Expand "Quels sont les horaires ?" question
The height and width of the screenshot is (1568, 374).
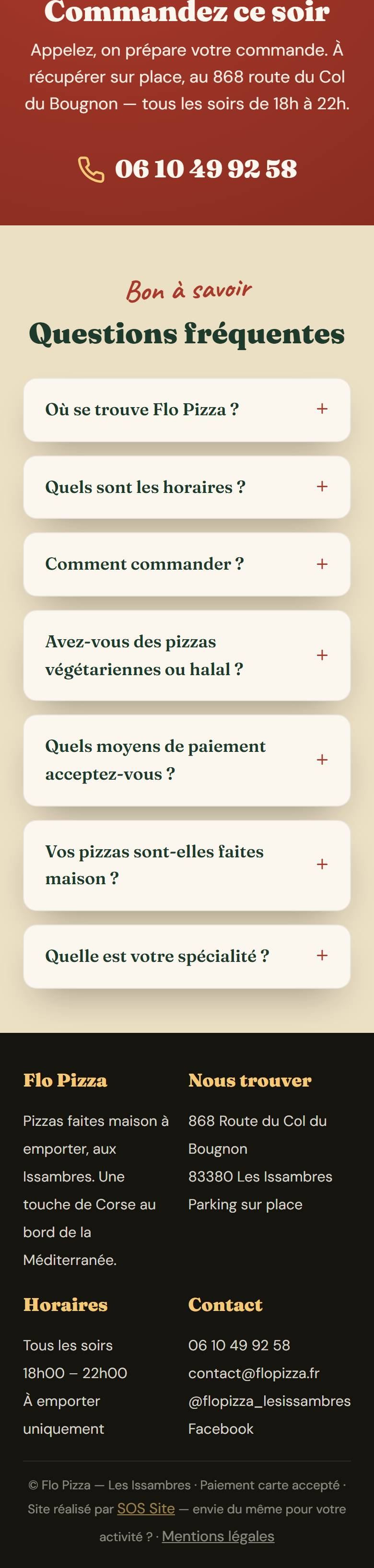coord(187,487)
